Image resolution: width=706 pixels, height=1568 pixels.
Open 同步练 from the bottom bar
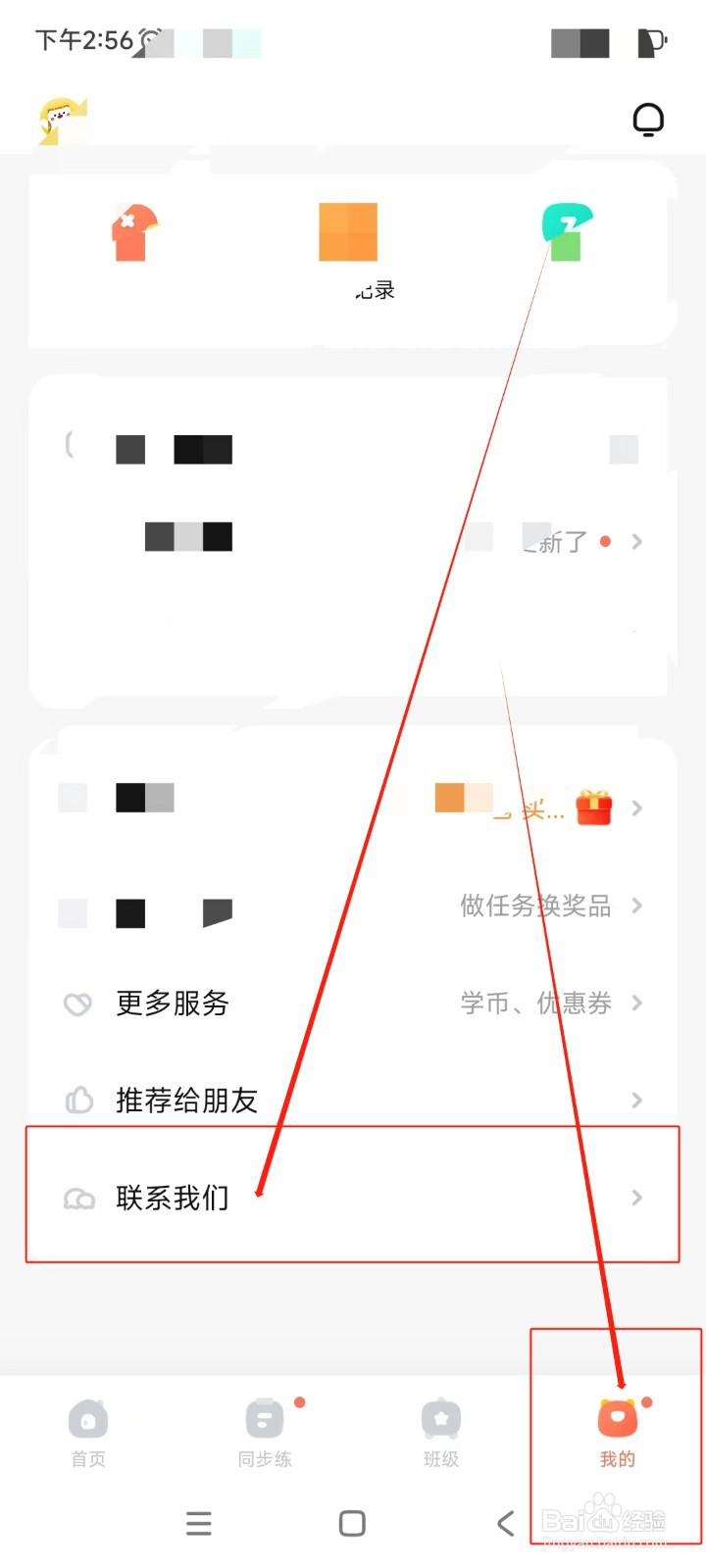(x=264, y=1431)
